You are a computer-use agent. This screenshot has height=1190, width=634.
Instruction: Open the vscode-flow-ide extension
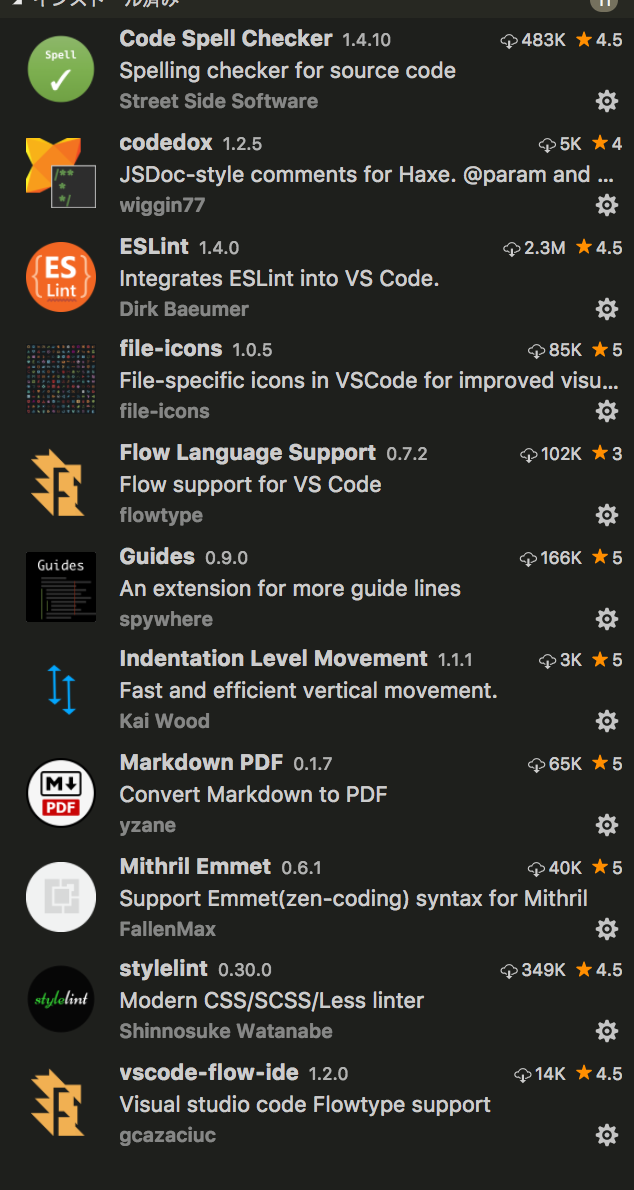pyautogui.click(x=209, y=1073)
